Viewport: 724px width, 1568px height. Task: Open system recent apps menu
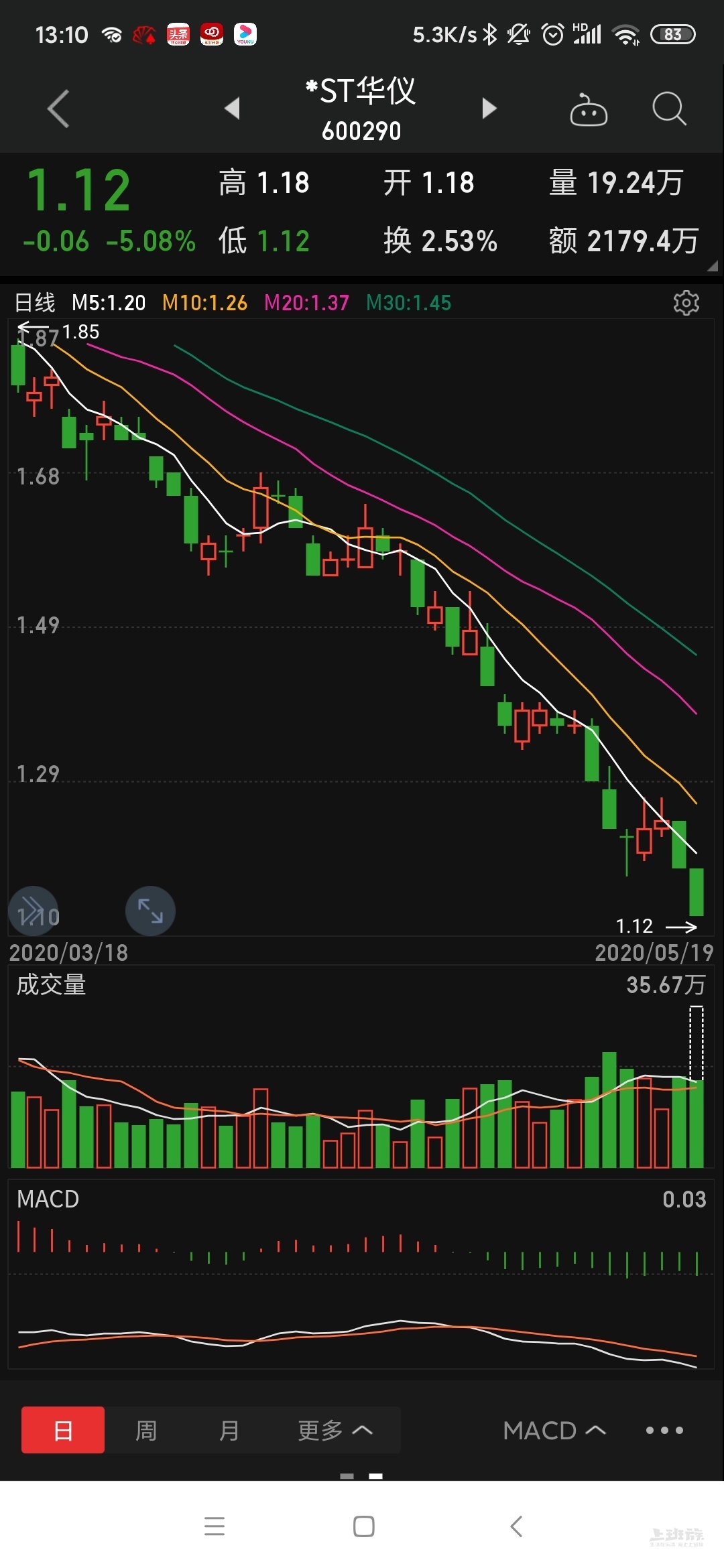tap(215, 1526)
